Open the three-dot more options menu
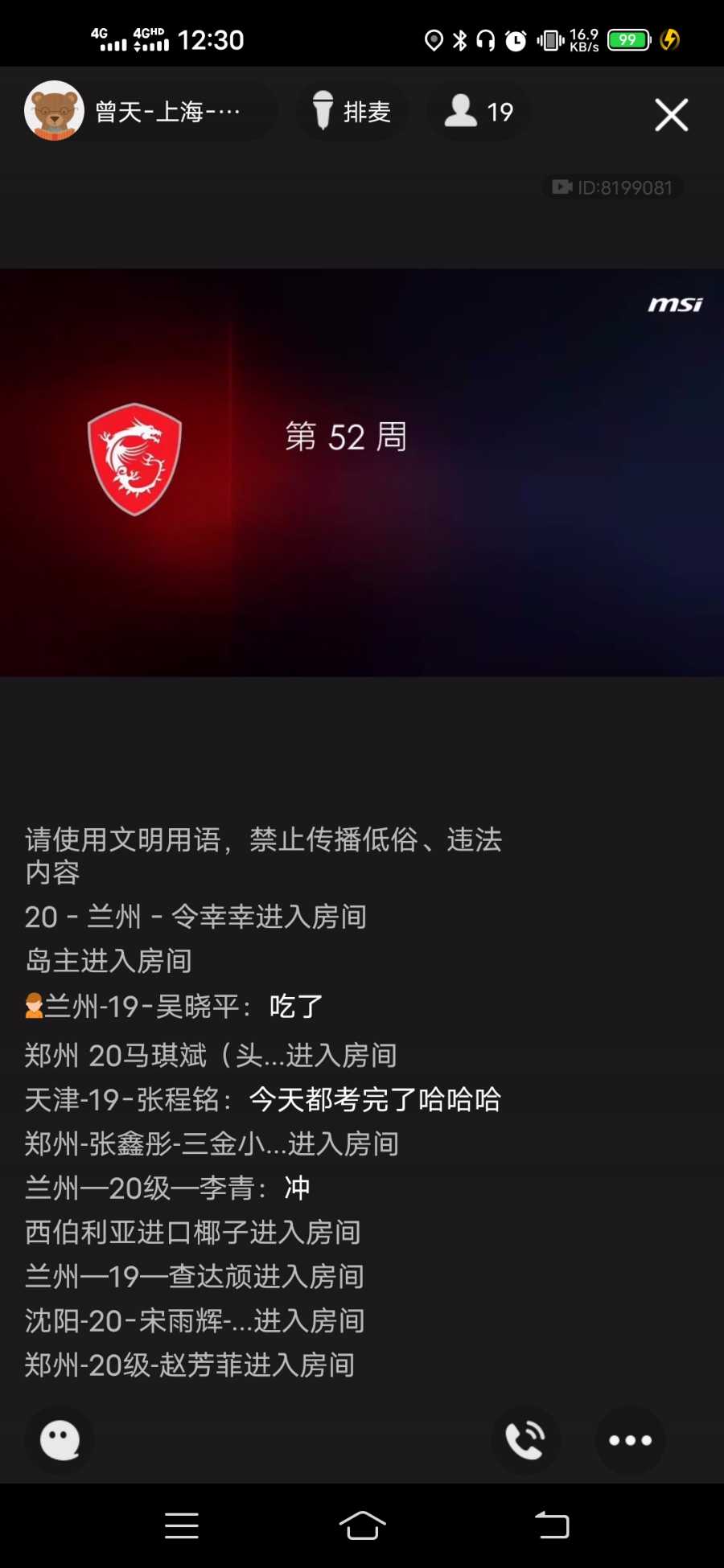 (630, 1439)
